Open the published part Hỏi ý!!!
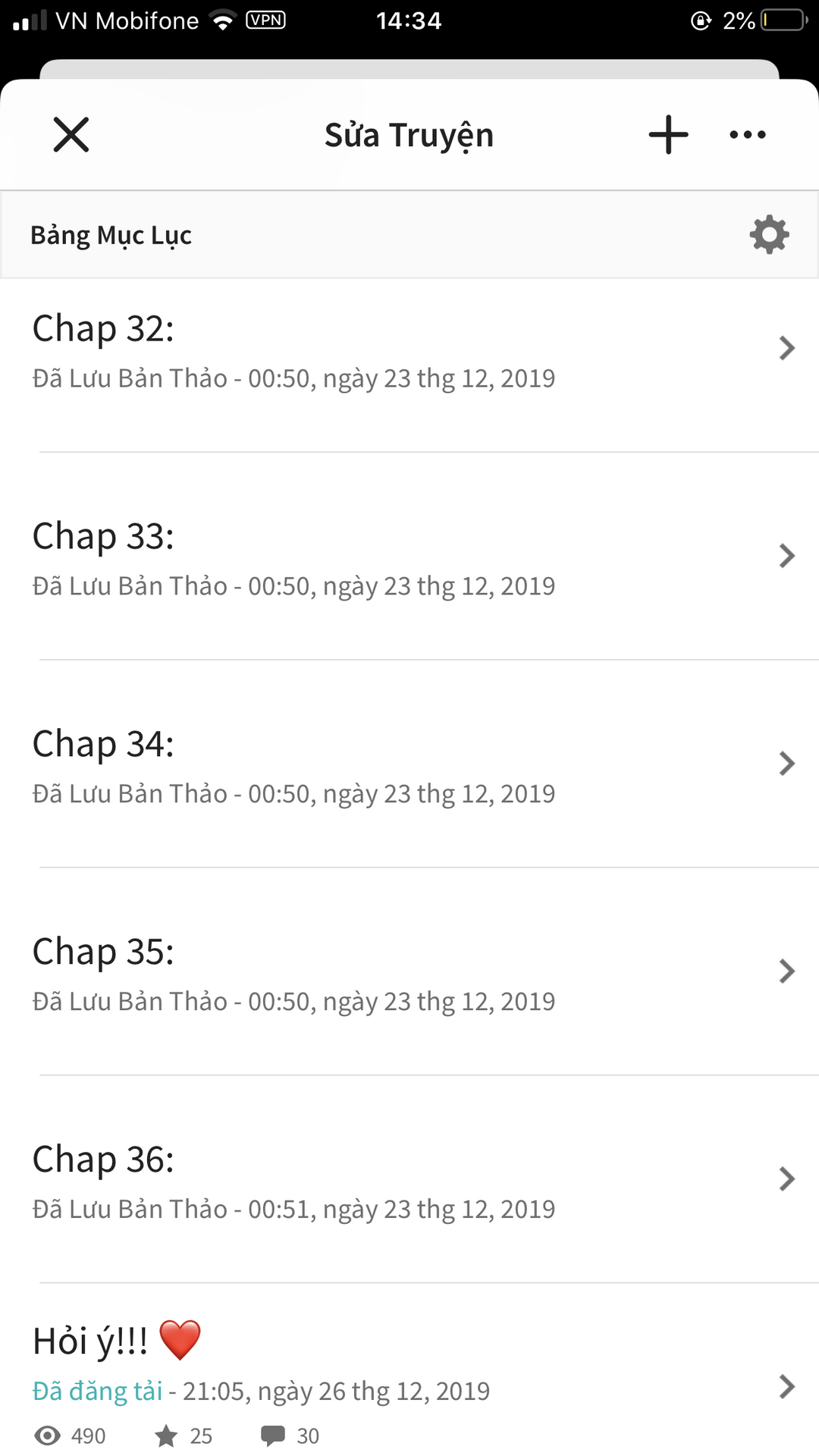819x1456 pixels. point(409,1370)
